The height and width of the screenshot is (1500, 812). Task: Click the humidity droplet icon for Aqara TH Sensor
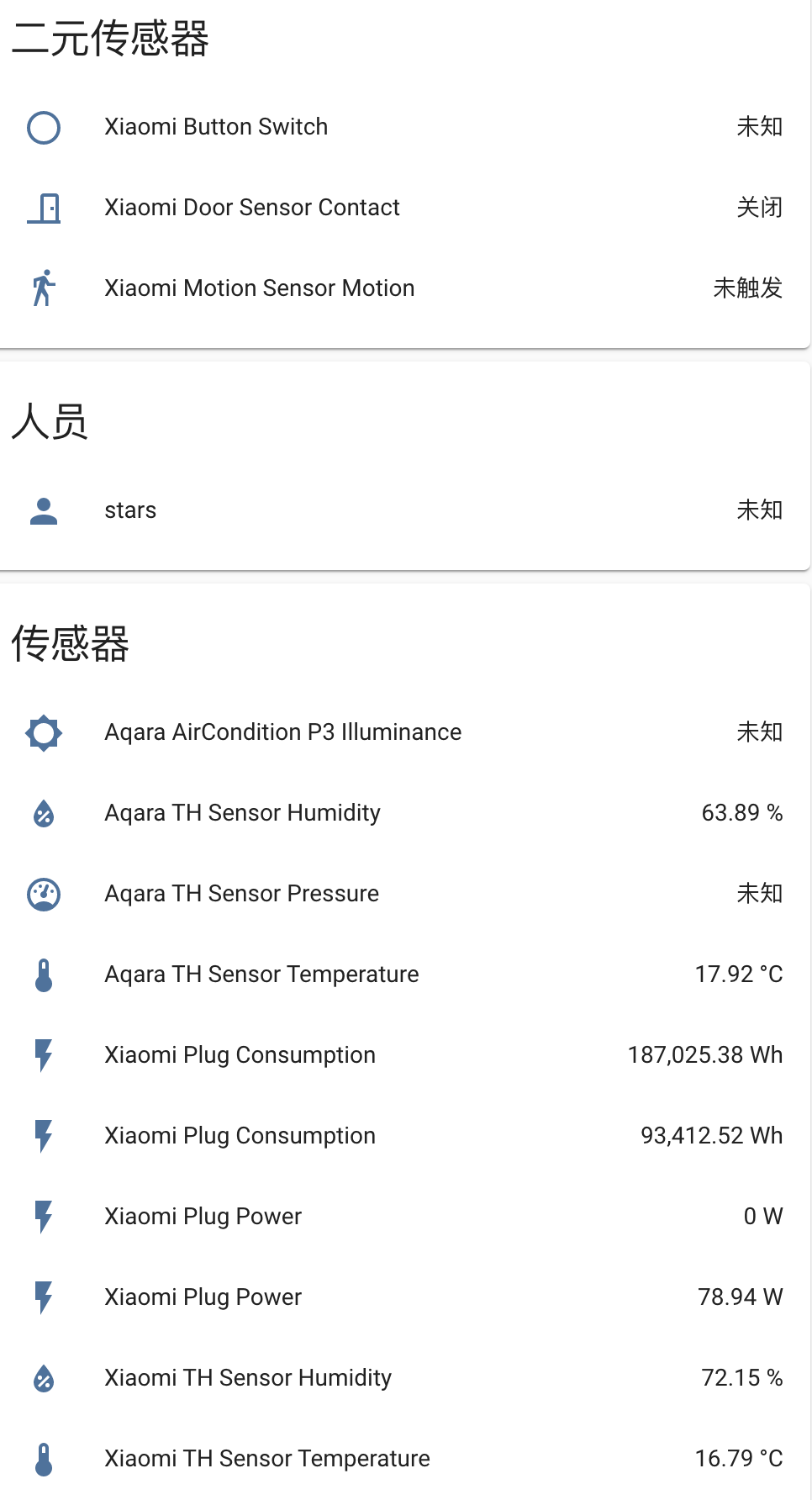[x=43, y=813]
